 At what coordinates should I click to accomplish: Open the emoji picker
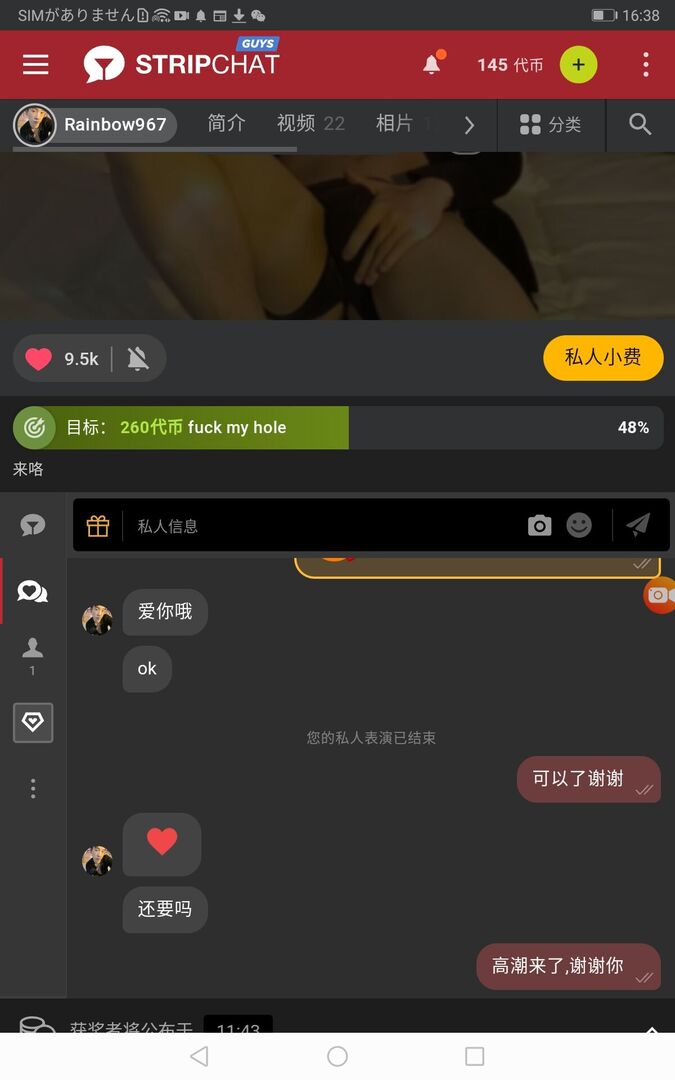(x=579, y=526)
